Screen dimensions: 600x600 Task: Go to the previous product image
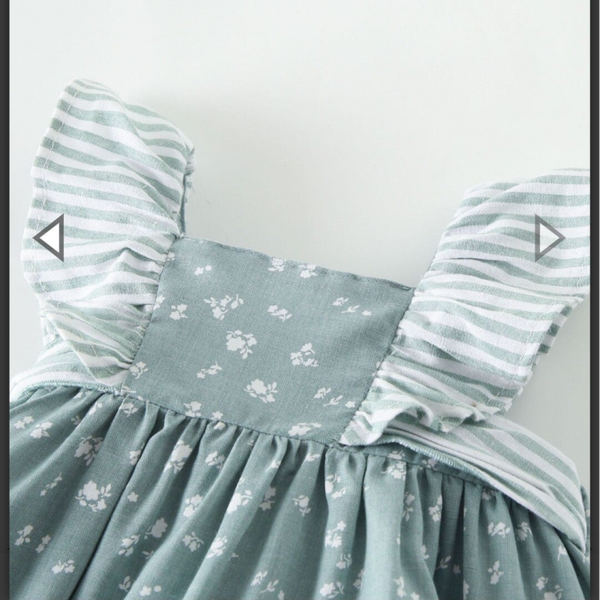(x=49, y=238)
